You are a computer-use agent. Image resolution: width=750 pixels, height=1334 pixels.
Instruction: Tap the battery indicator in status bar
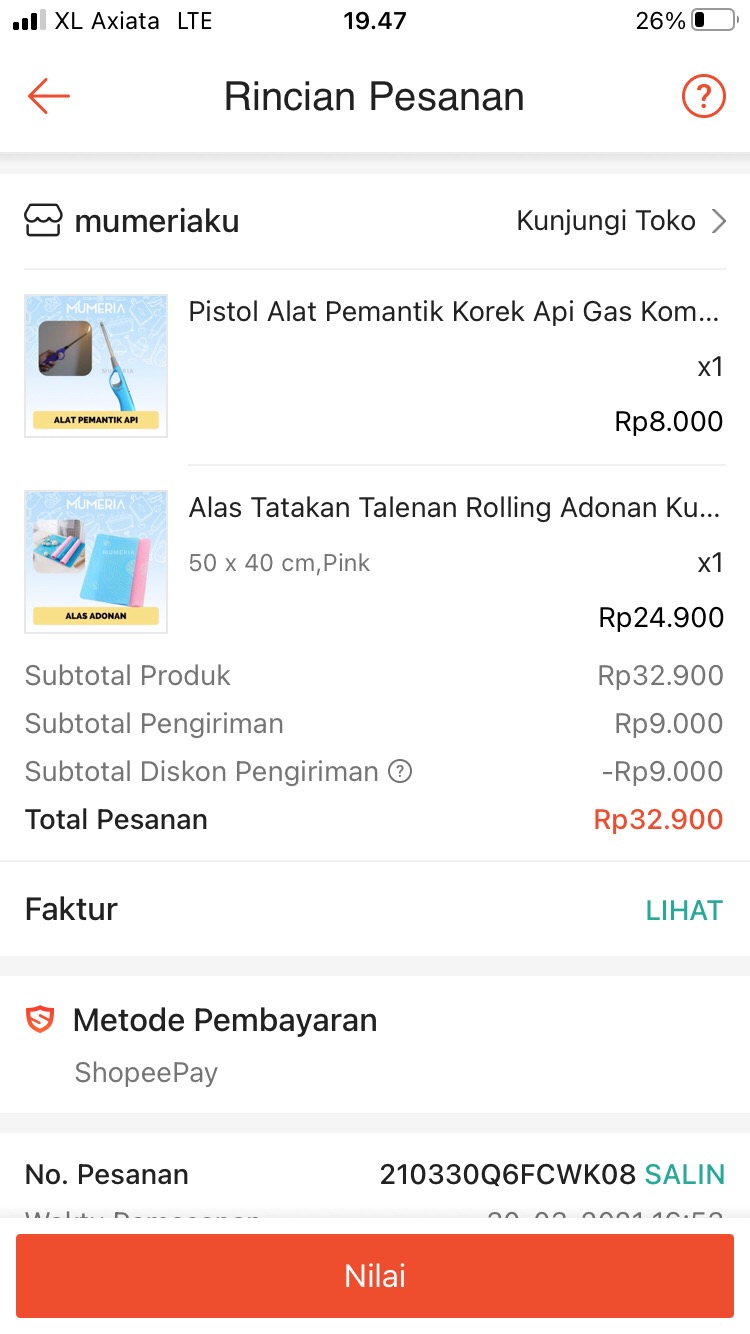coord(716,20)
